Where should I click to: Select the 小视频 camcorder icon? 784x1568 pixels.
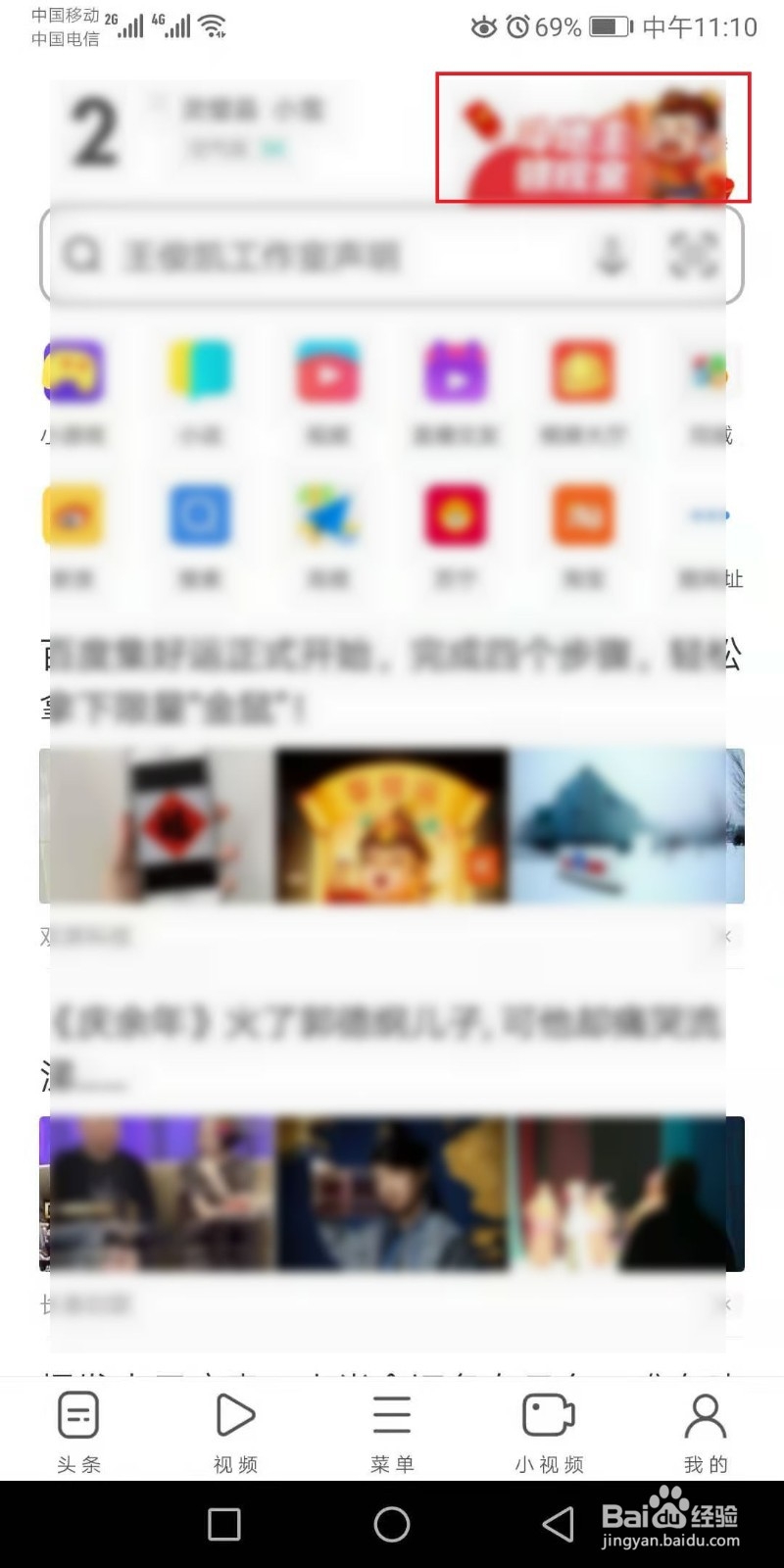click(x=548, y=1414)
